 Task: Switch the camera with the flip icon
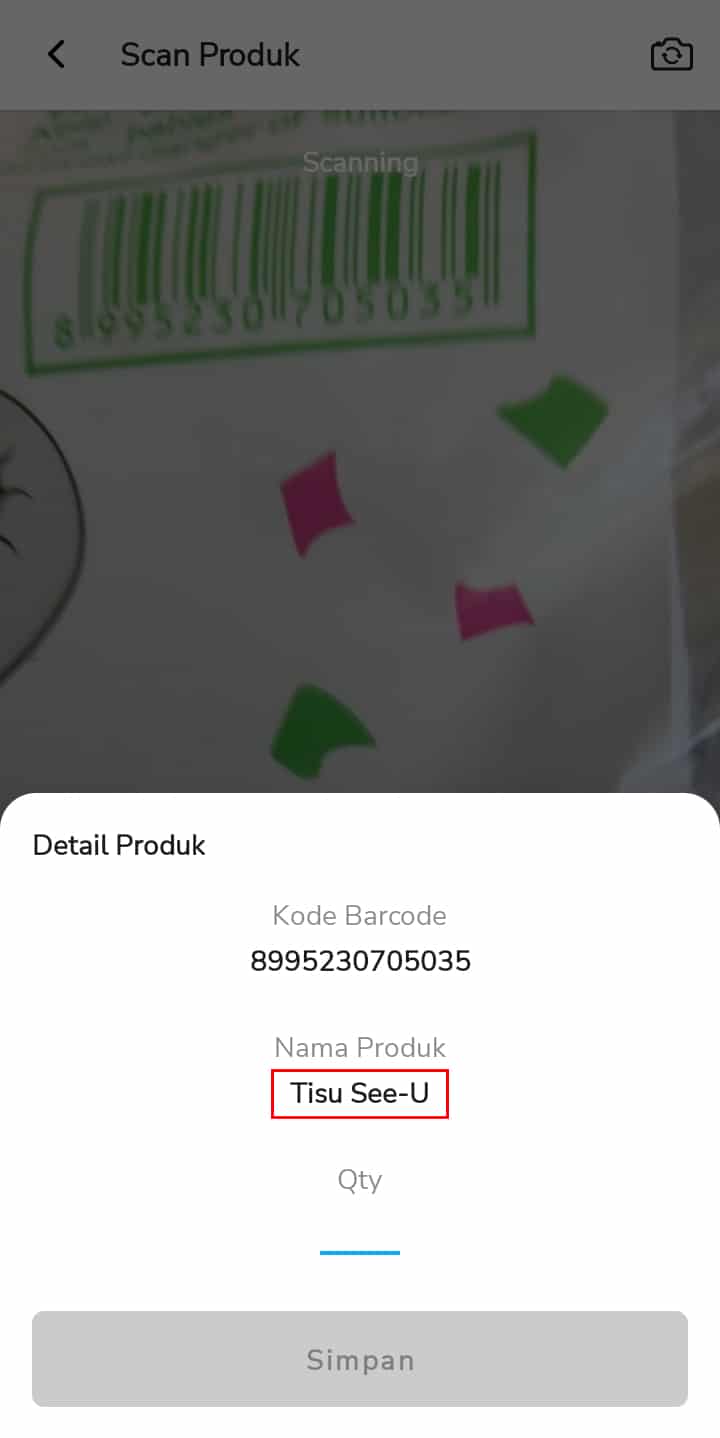(x=671, y=54)
